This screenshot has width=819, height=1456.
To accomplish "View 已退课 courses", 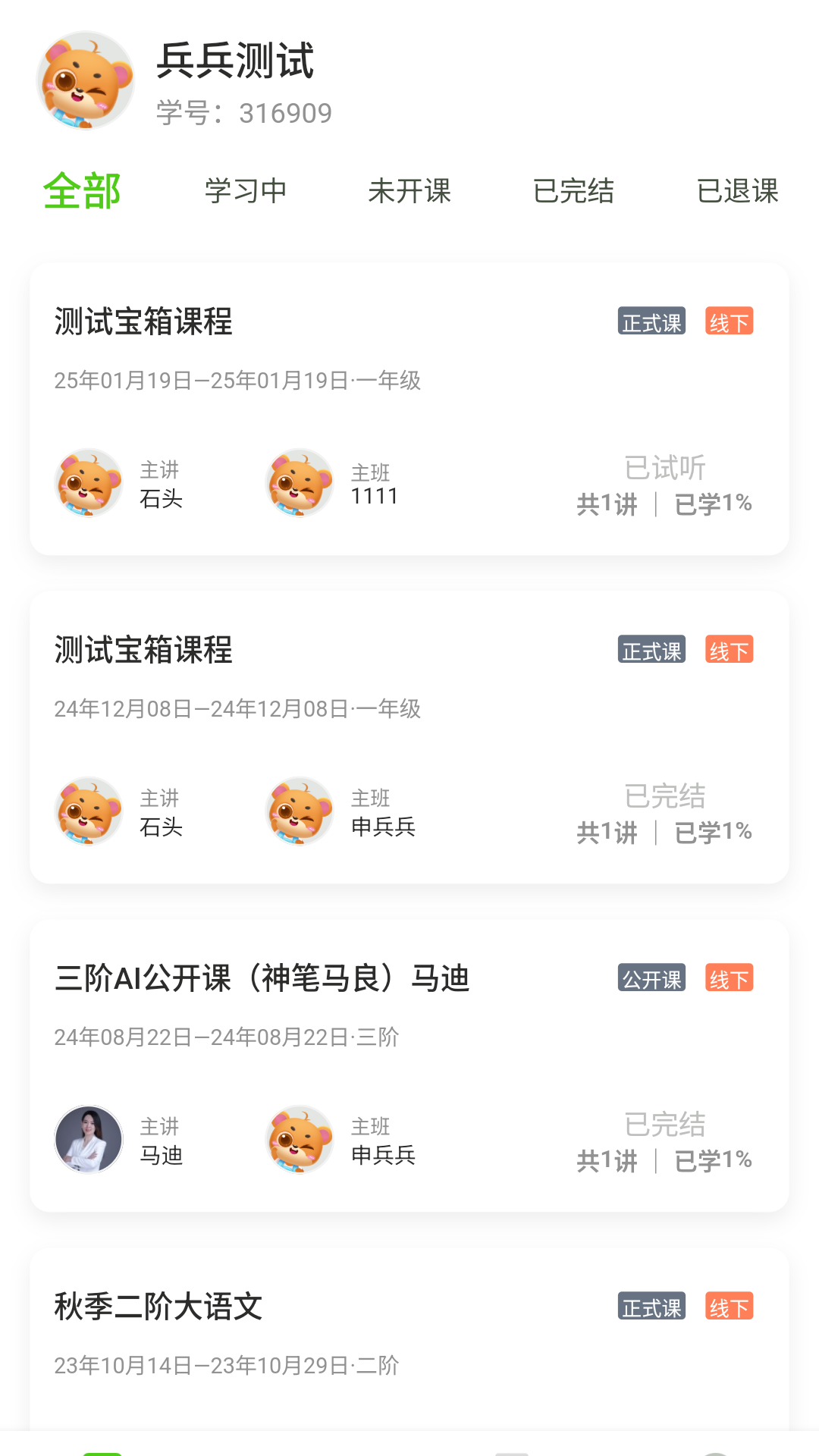I will (738, 192).
